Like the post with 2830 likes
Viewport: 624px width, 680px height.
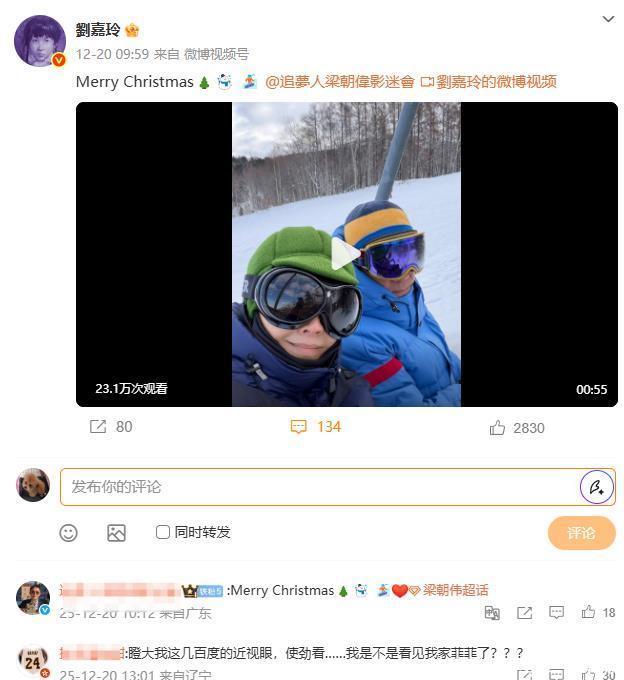[x=516, y=428]
